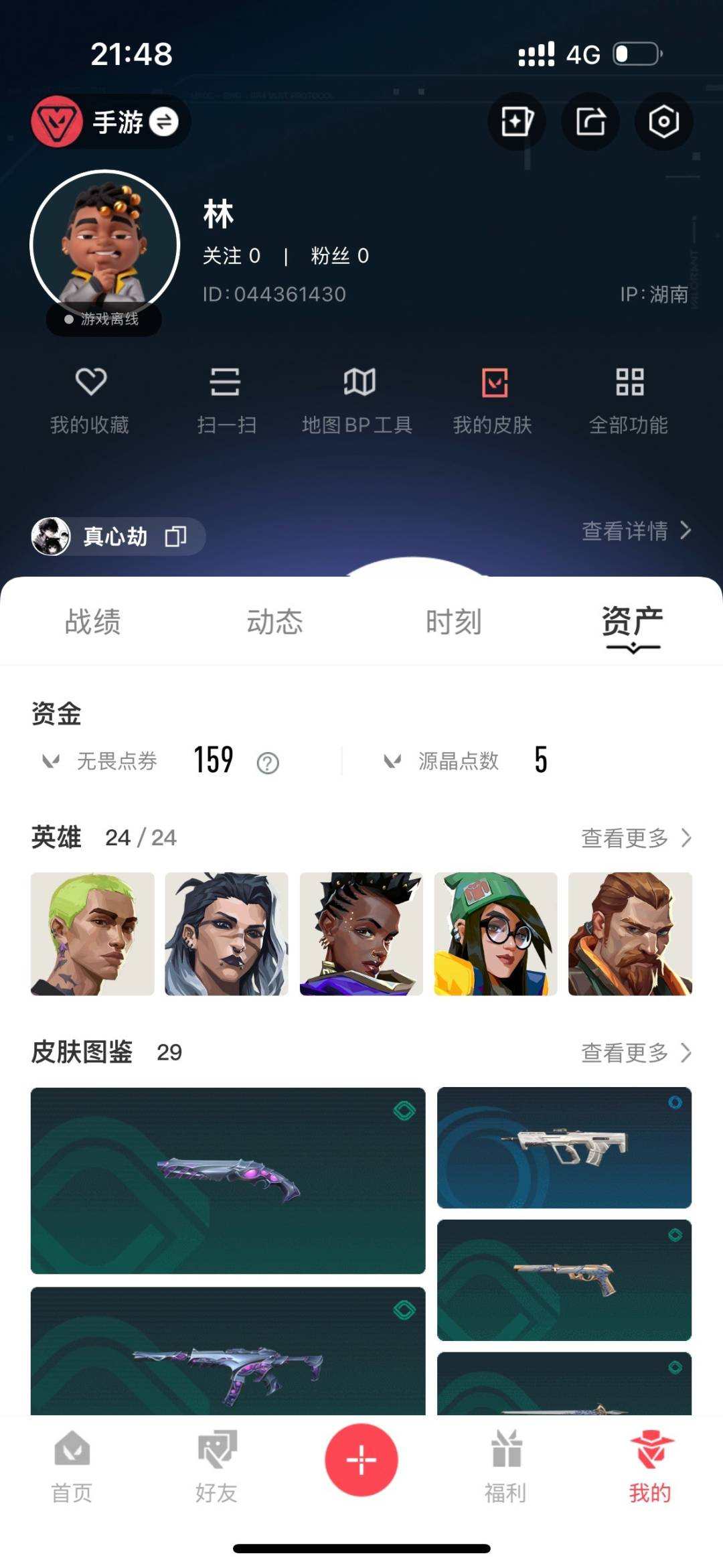
Task: Open 我的皮肤 skins page
Action: (x=494, y=399)
